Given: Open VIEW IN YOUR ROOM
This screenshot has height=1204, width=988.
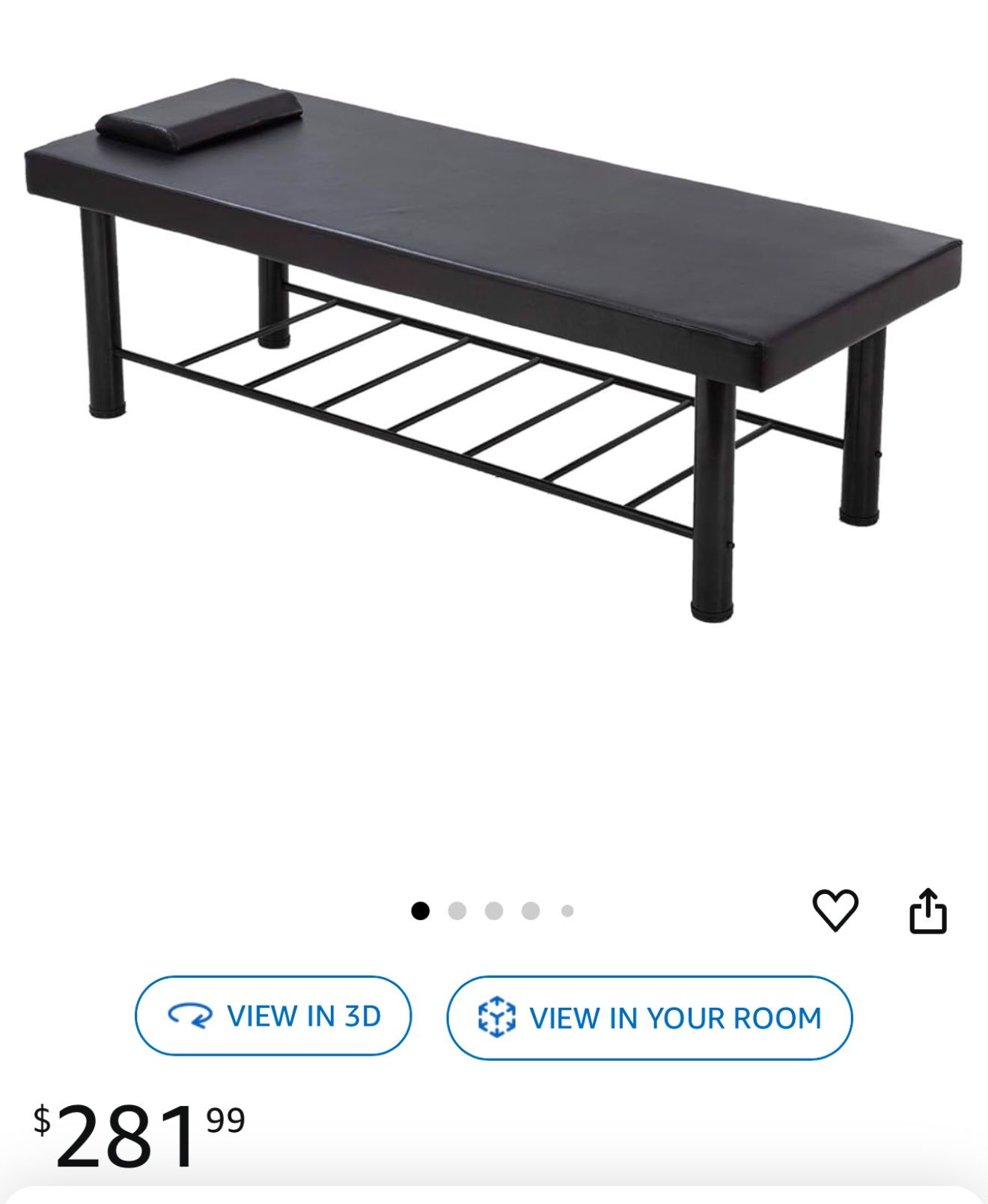Looking at the screenshot, I should coord(649,1016).
